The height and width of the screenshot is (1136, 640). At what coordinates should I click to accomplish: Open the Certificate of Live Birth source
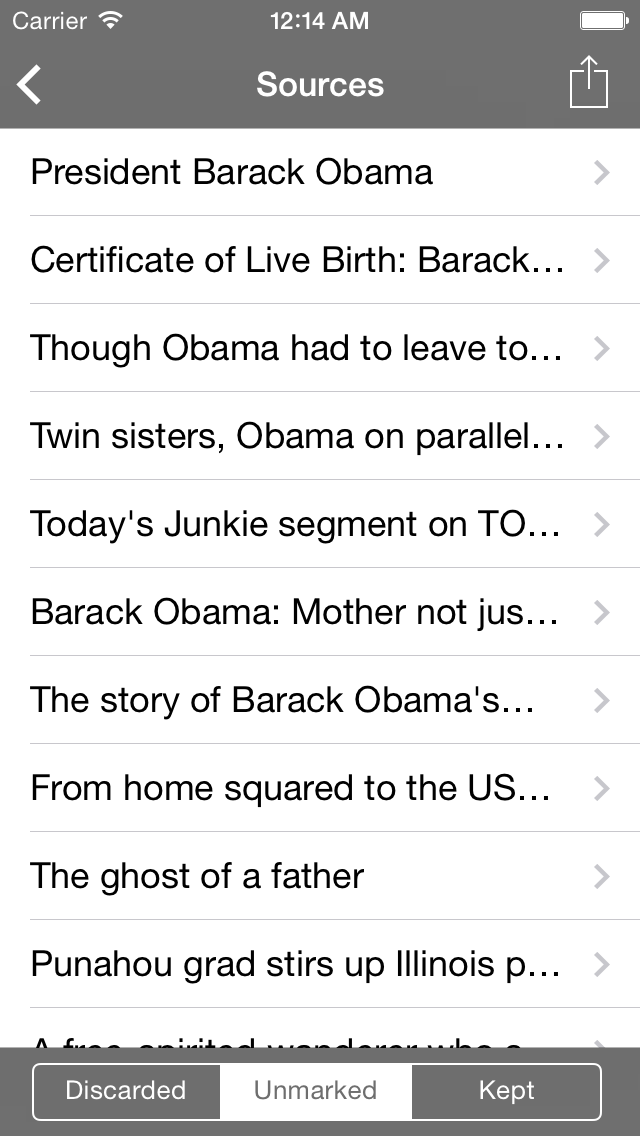[320, 260]
